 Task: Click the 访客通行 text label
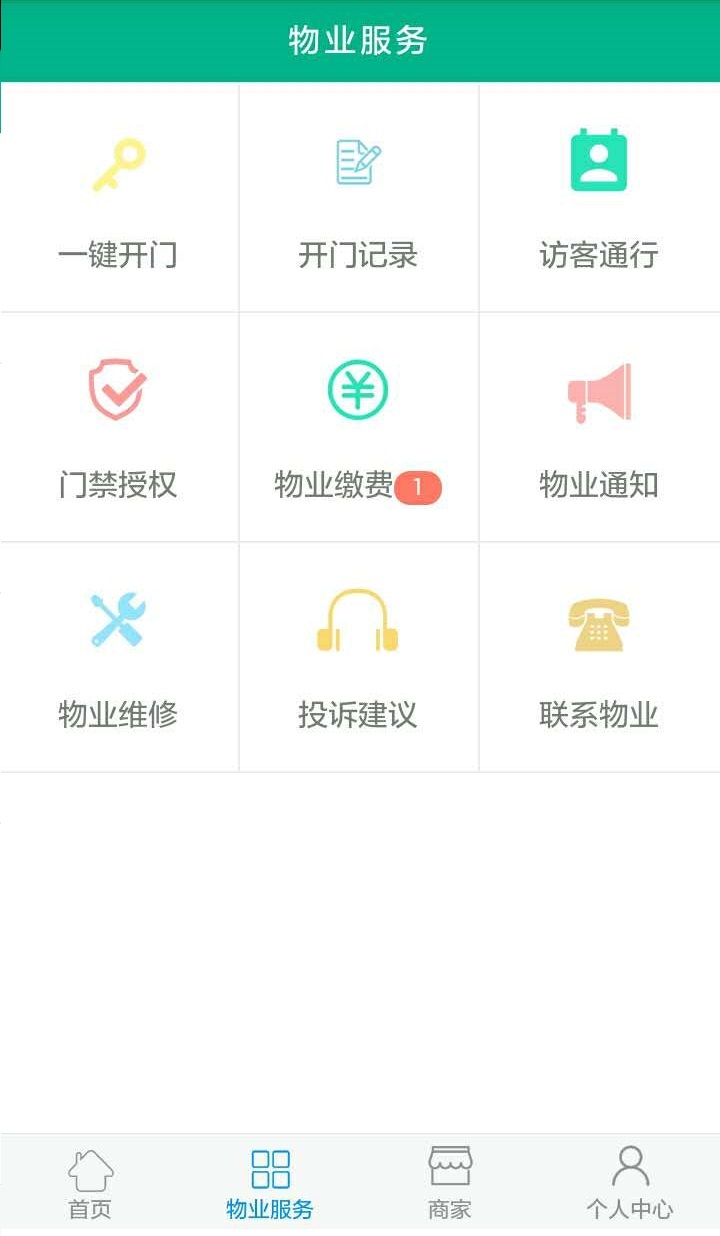tap(599, 256)
